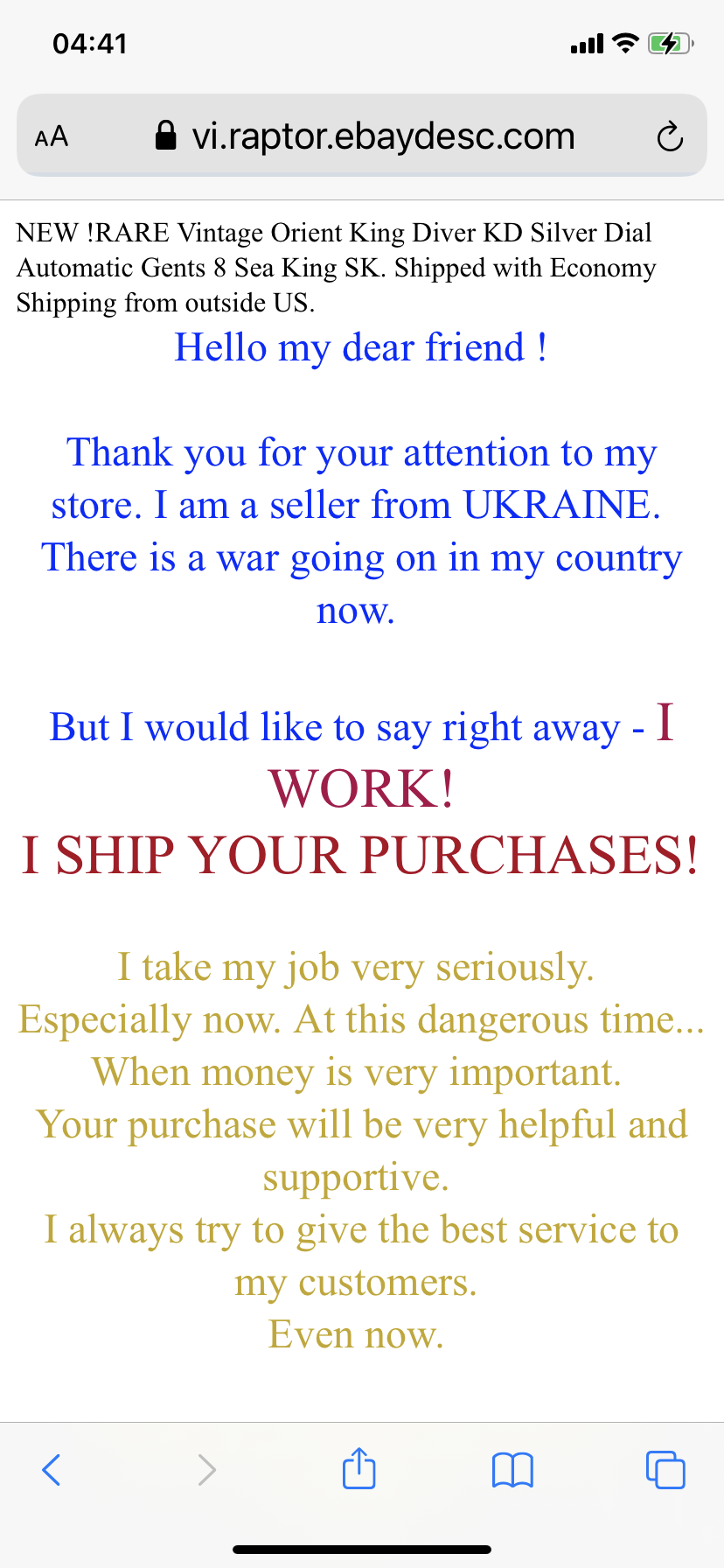This screenshot has width=724, height=1568.
Task: Reload the current page
Action: pyautogui.click(x=670, y=137)
